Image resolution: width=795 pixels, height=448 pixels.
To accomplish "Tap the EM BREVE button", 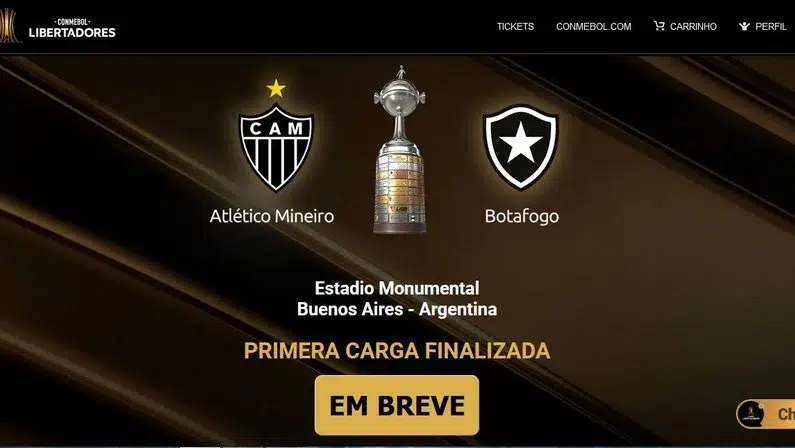I will click(397, 405).
